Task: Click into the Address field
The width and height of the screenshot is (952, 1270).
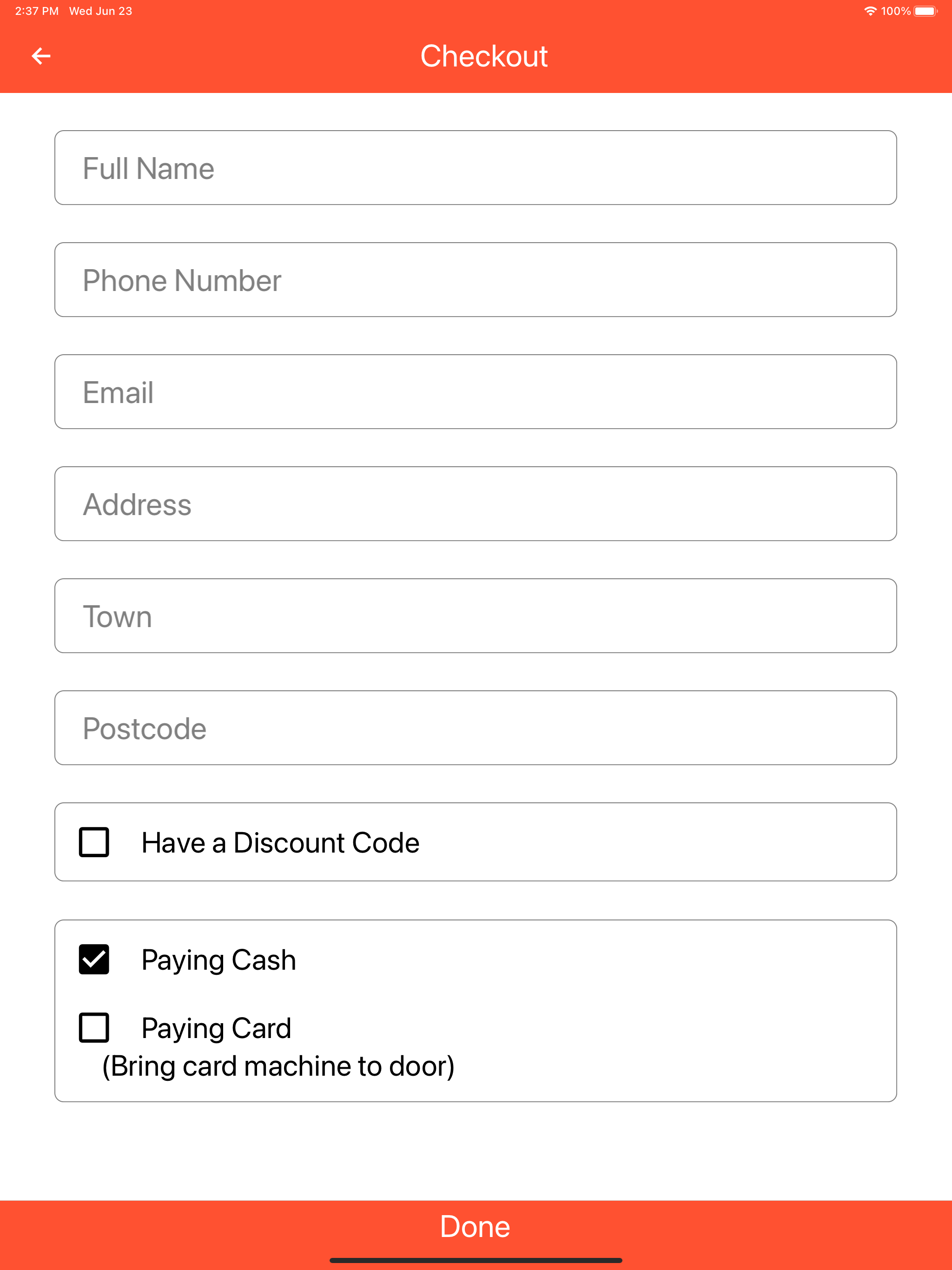Action: click(x=476, y=503)
